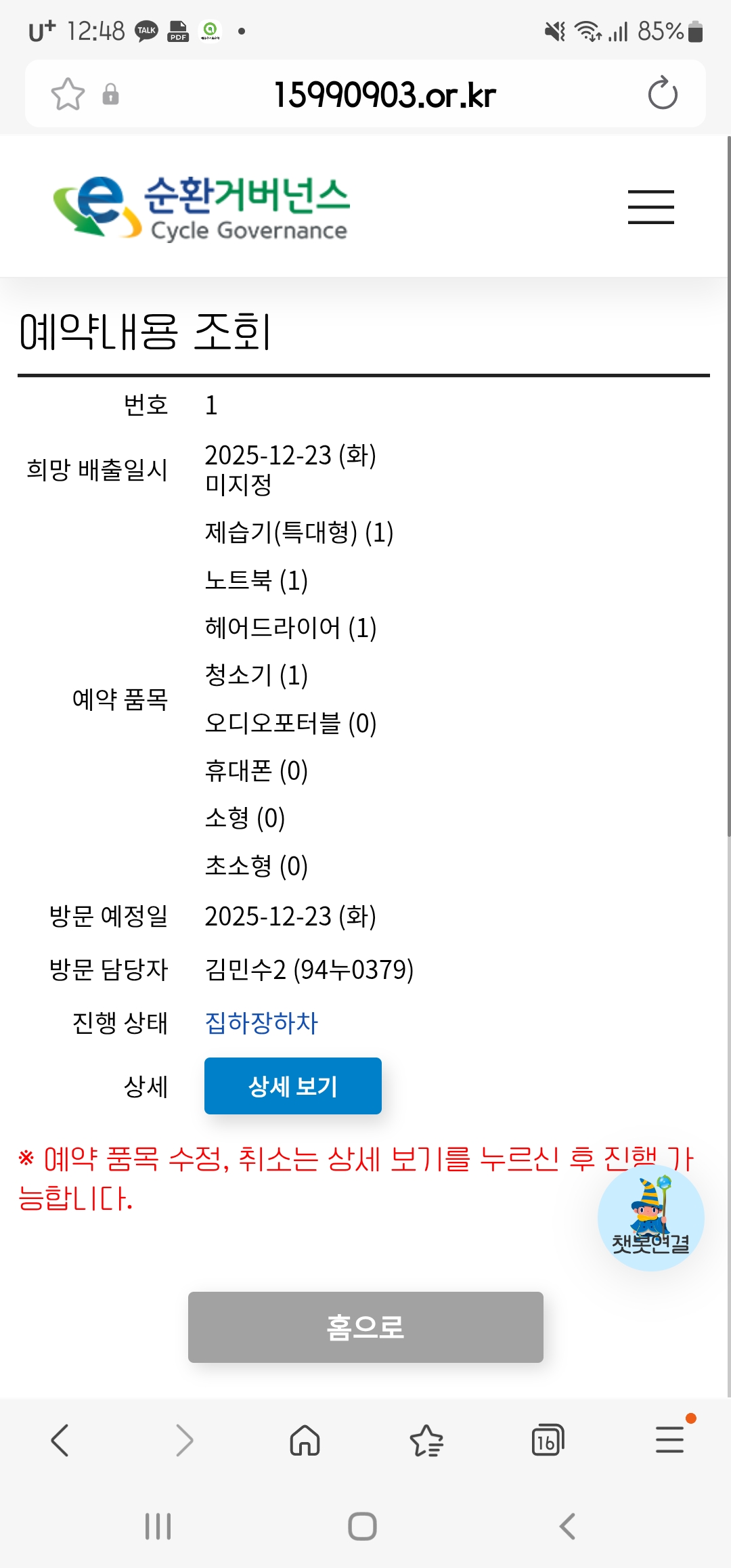View the 16 open tabs
This screenshot has width=731, height=1568.
548,1440
